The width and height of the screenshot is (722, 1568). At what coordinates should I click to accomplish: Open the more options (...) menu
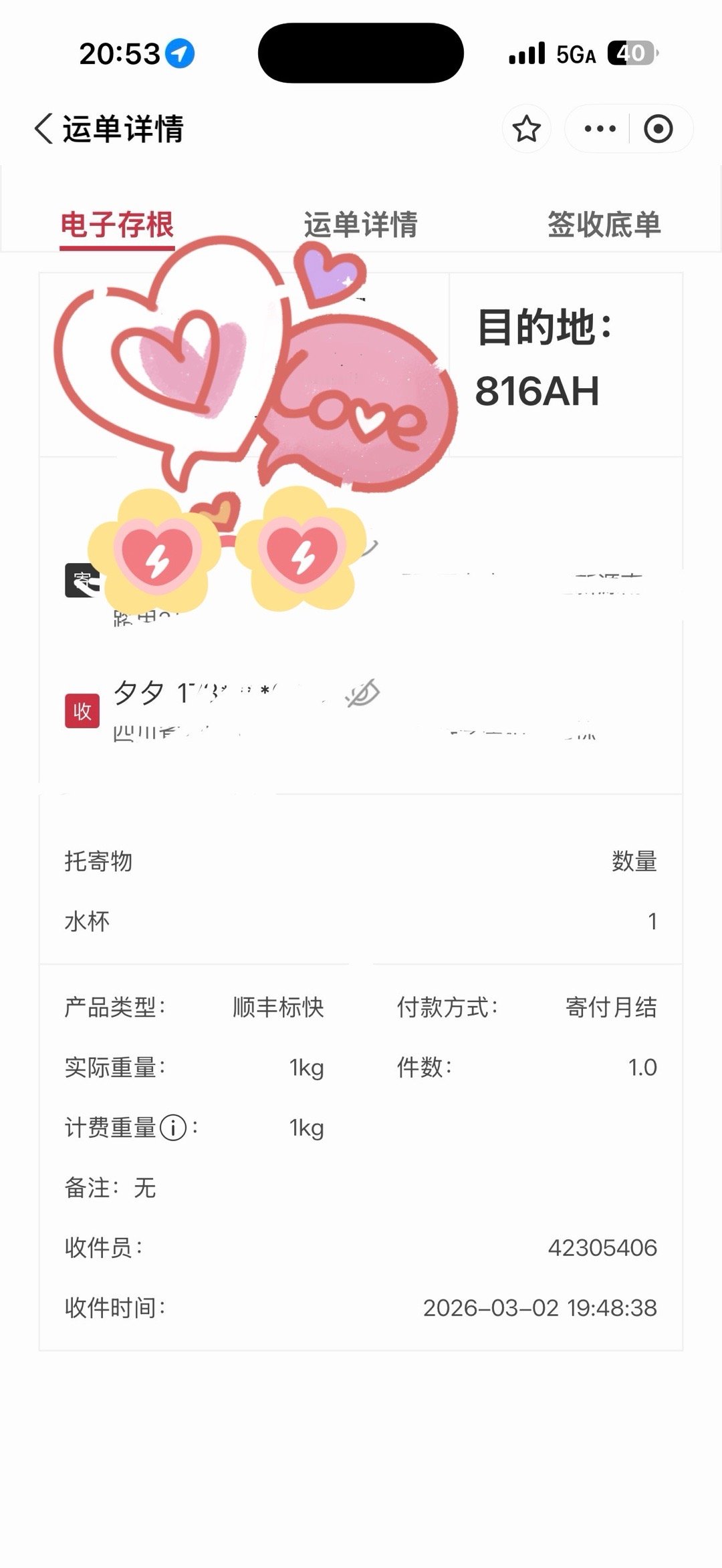coord(599,128)
